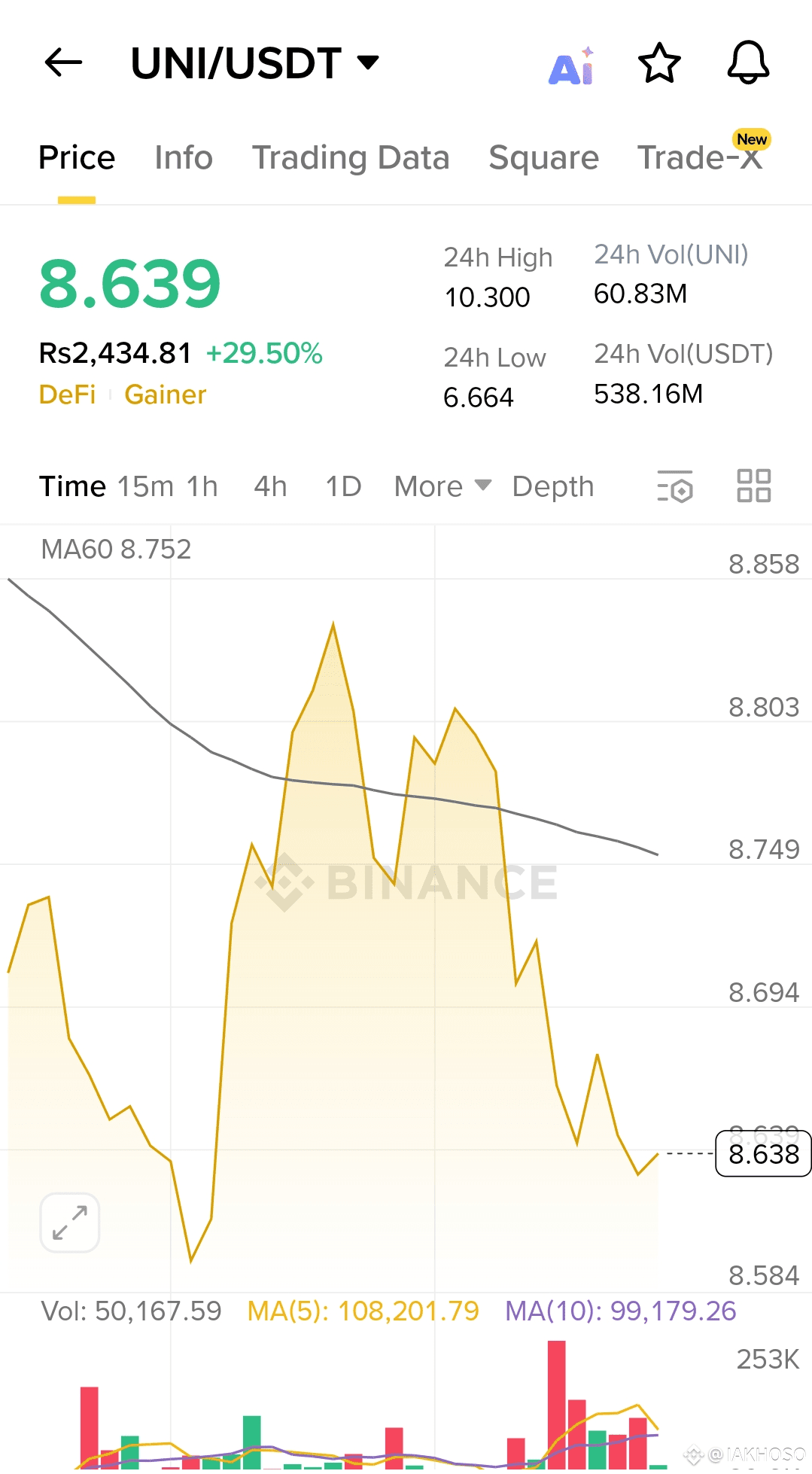Tap the DeFi tag
812x1474 pixels.
pyautogui.click(x=67, y=394)
